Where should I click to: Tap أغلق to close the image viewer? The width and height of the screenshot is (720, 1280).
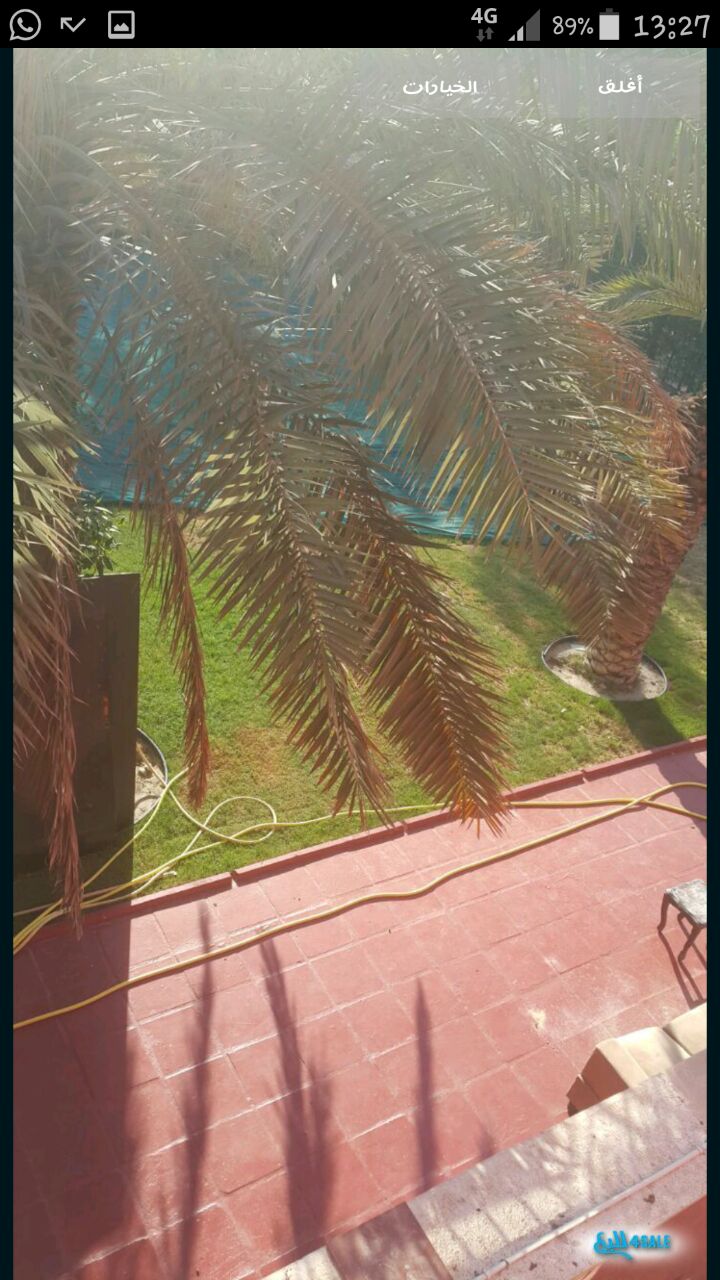[620, 86]
